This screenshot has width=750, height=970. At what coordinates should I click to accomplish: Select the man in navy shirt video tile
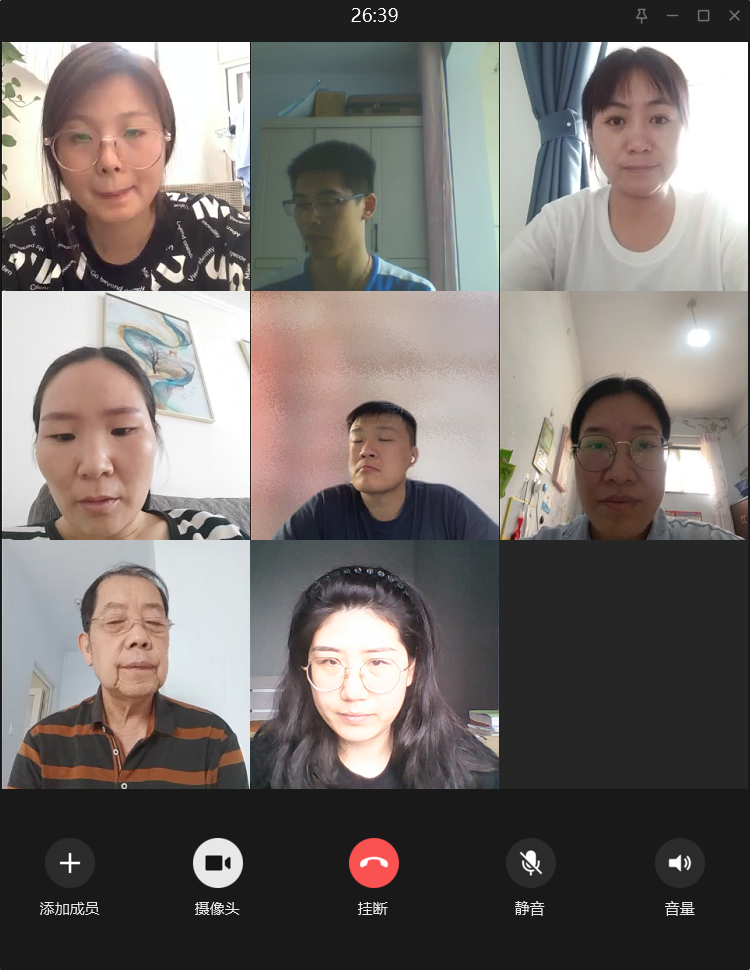tap(375, 416)
